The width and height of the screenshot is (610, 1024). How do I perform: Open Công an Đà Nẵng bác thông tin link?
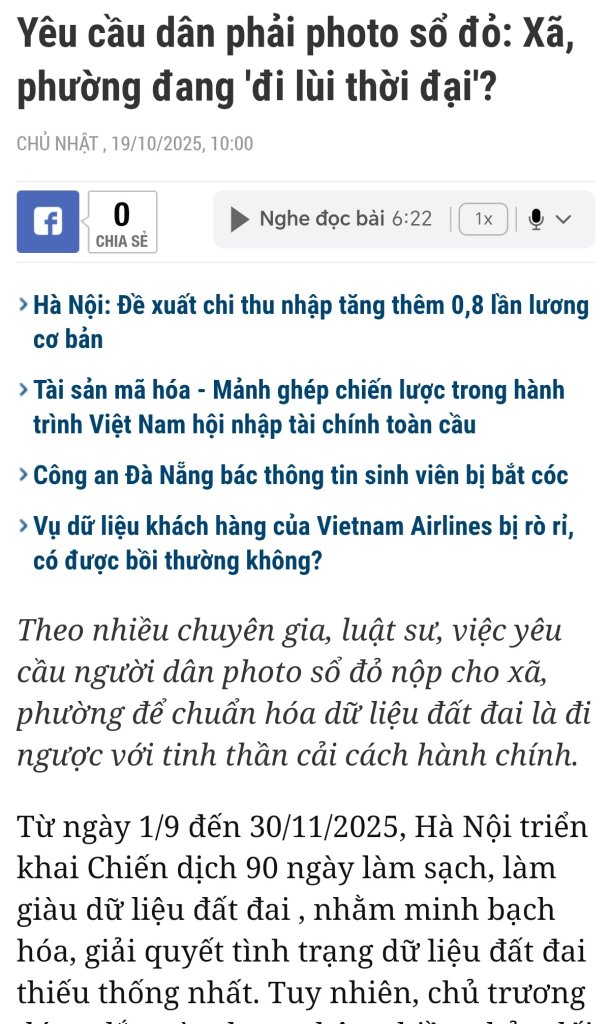coord(300,475)
